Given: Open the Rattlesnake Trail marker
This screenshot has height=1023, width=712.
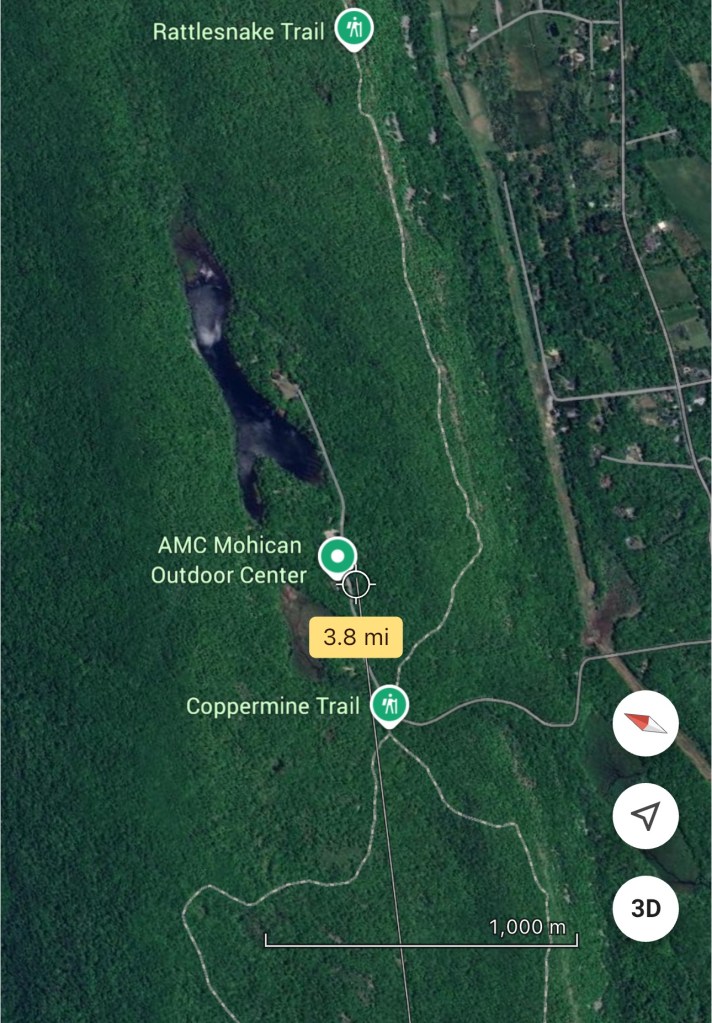Looking at the screenshot, I should pyautogui.click(x=353, y=28).
